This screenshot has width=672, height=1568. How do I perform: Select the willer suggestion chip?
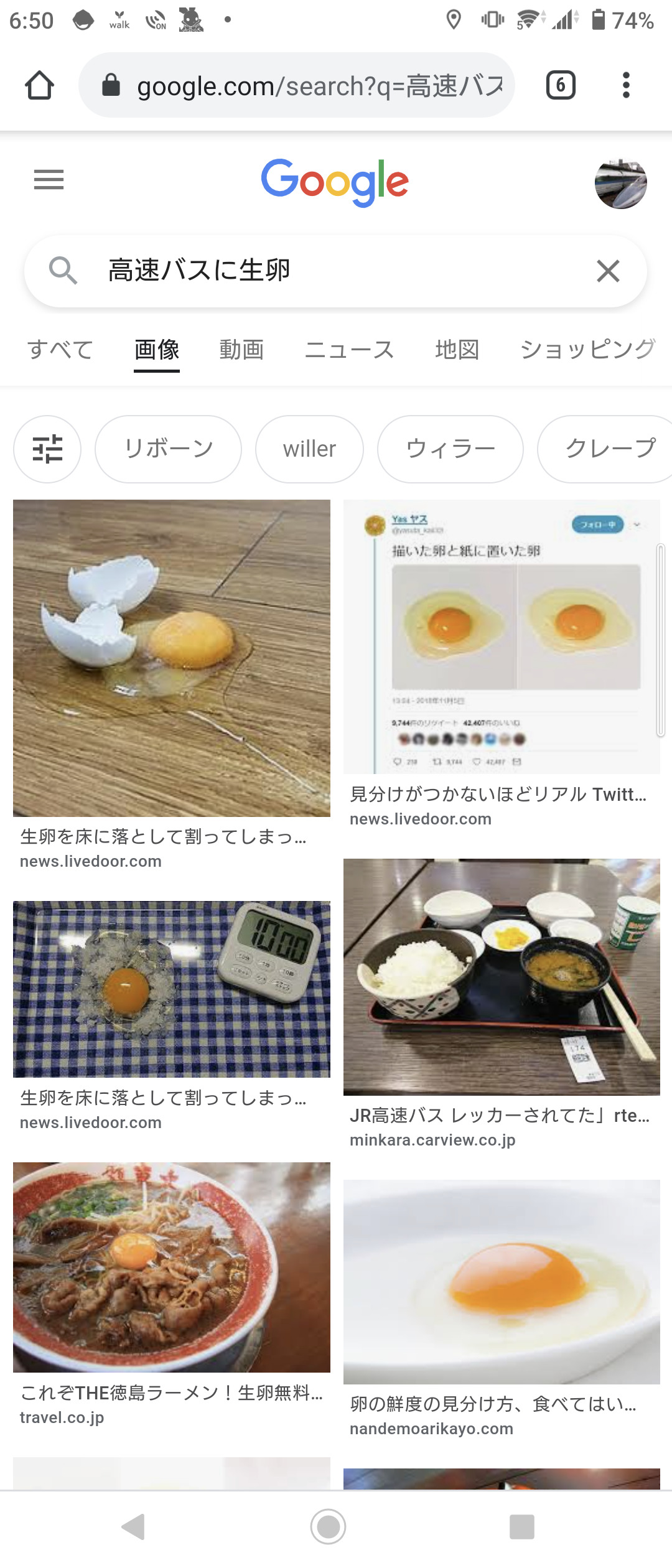(309, 449)
